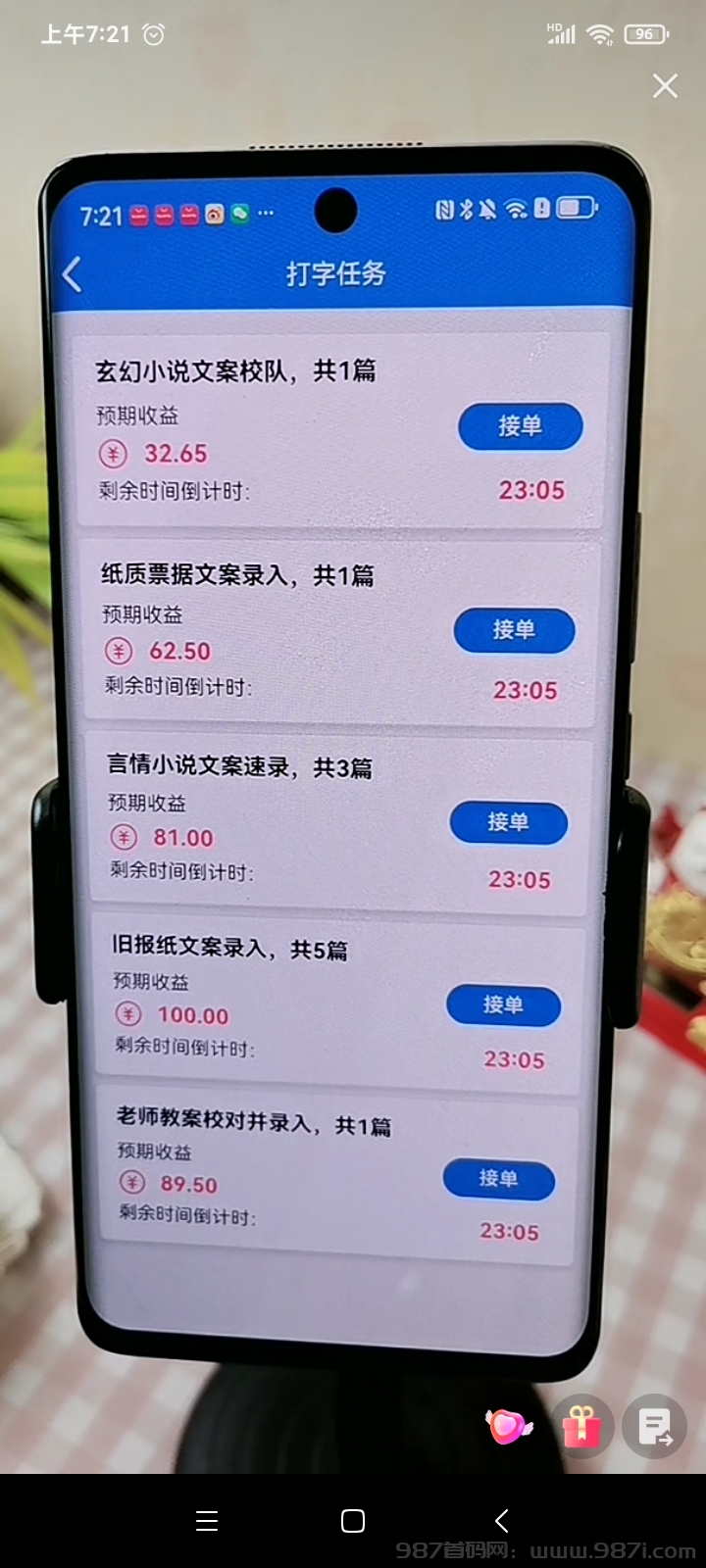Go back using the system navigation arrow
The image size is (706, 1568).
[501, 1520]
